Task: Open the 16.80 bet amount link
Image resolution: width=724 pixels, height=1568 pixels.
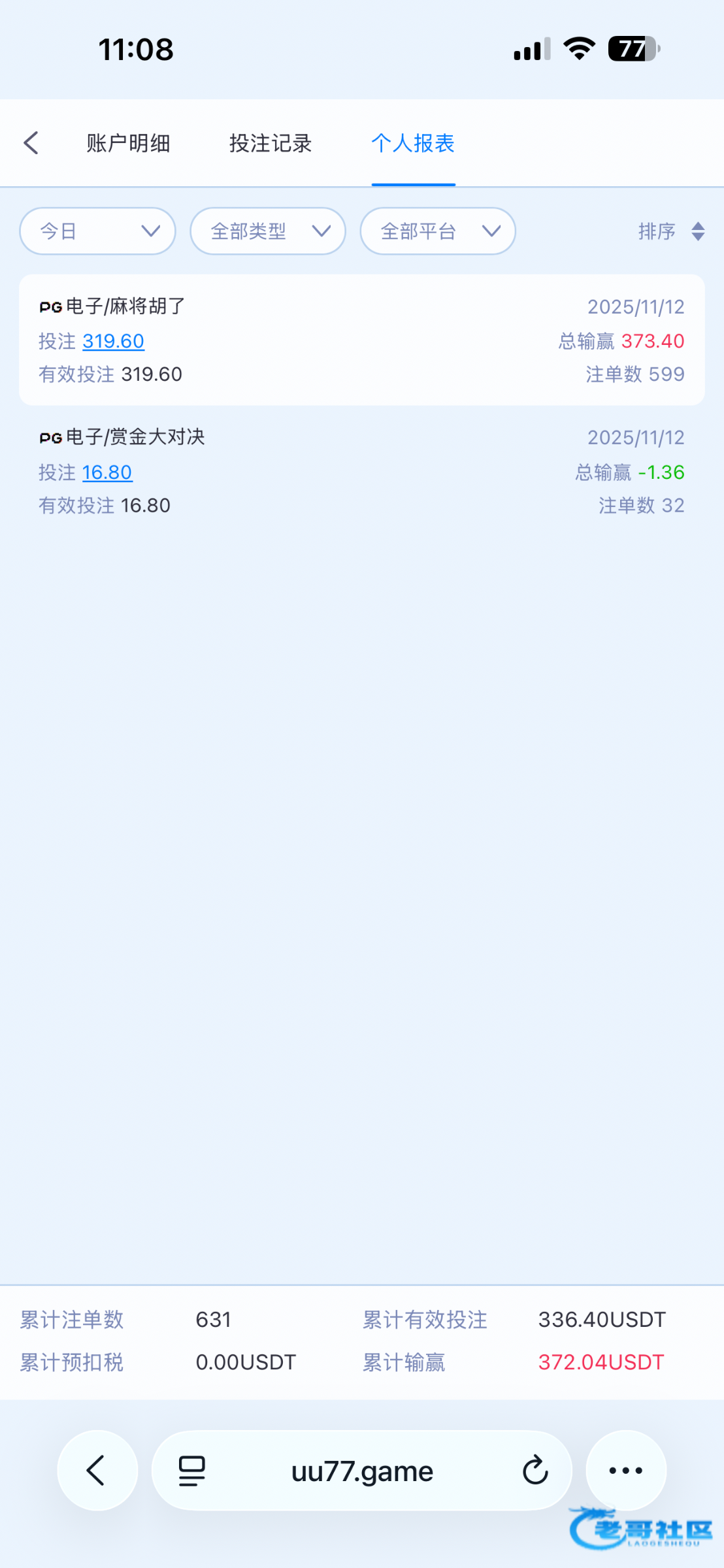Action: [107, 472]
